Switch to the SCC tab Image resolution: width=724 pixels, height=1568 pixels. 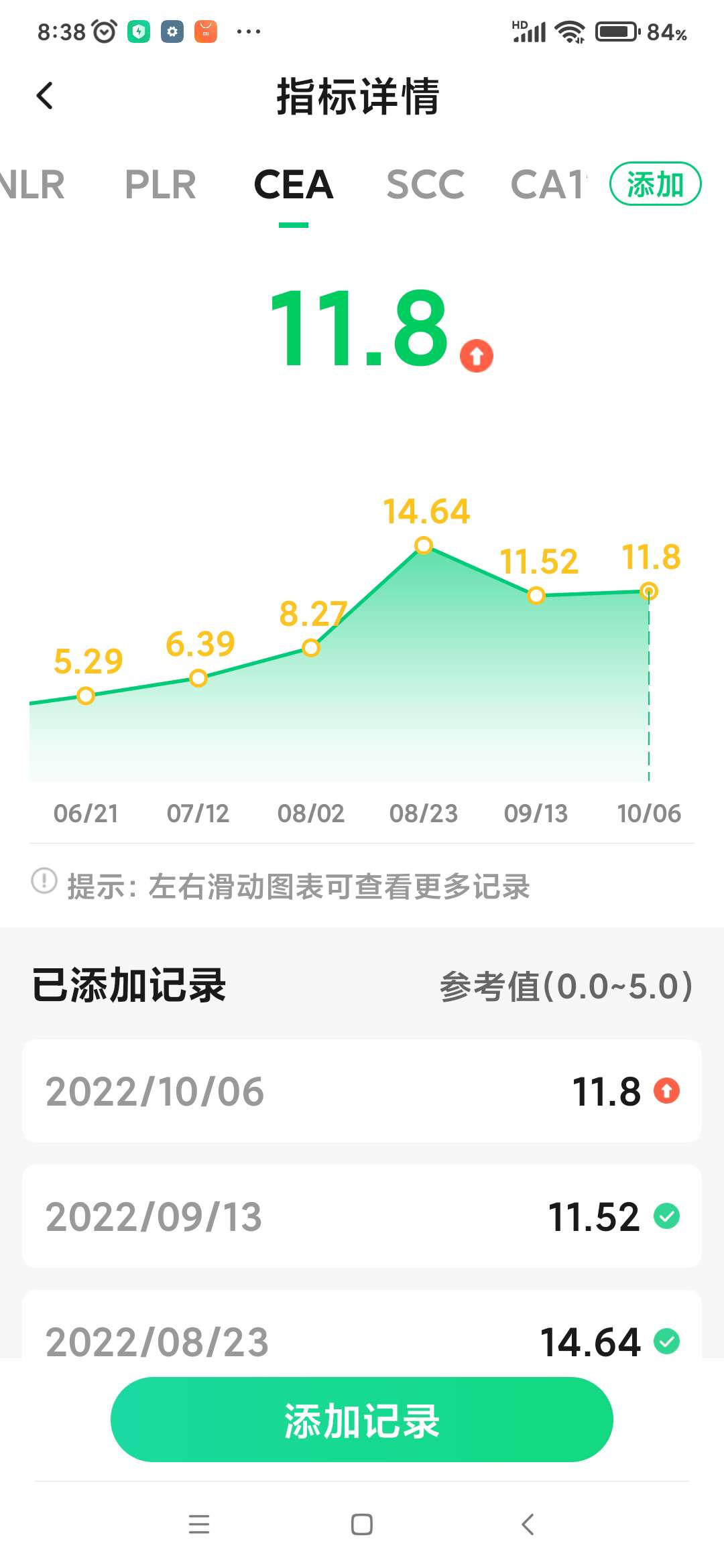click(x=425, y=184)
